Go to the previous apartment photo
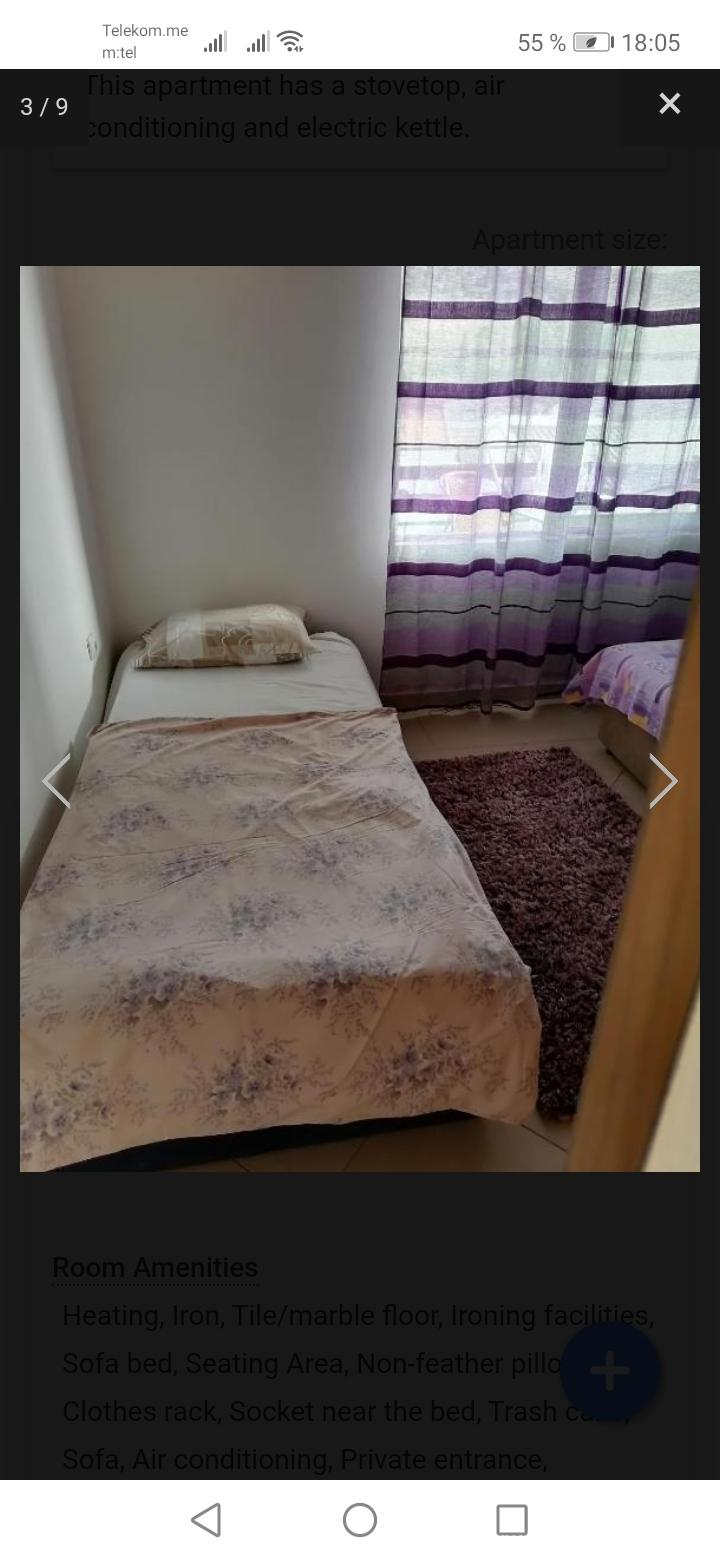The height and width of the screenshot is (1560, 720). [x=56, y=780]
